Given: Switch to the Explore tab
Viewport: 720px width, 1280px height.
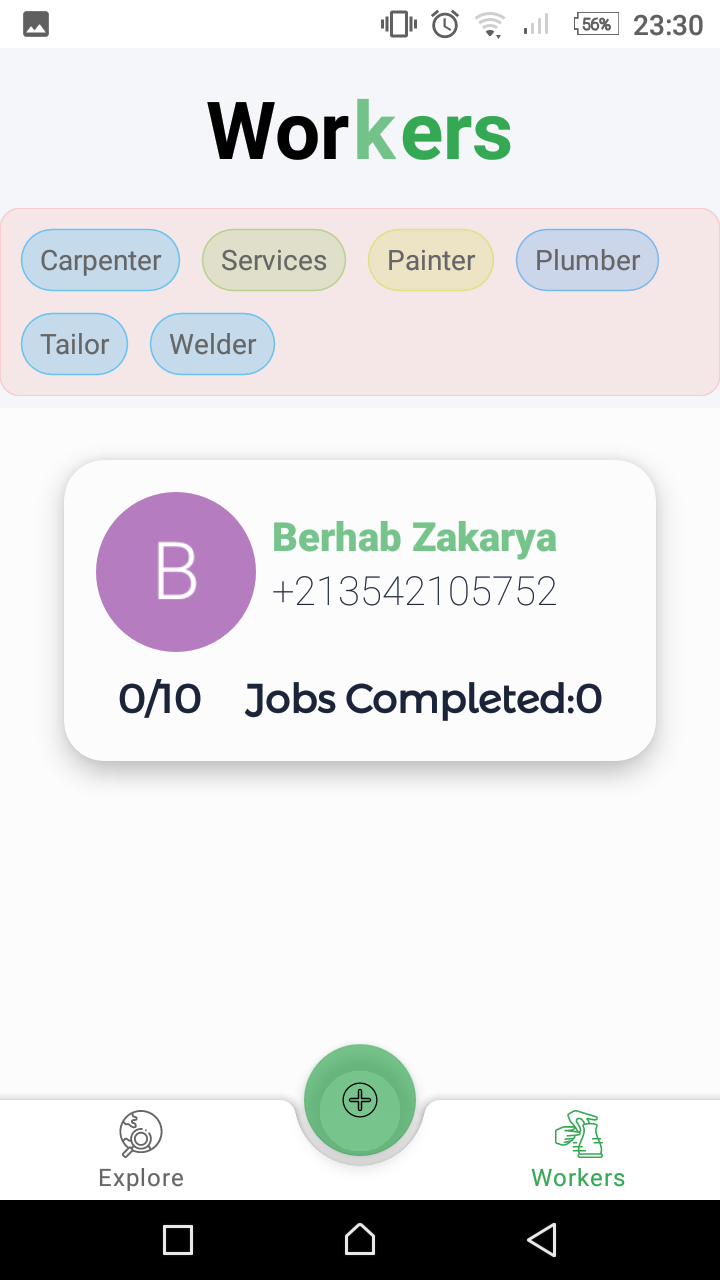Looking at the screenshot, I should tap(141, 1150).
